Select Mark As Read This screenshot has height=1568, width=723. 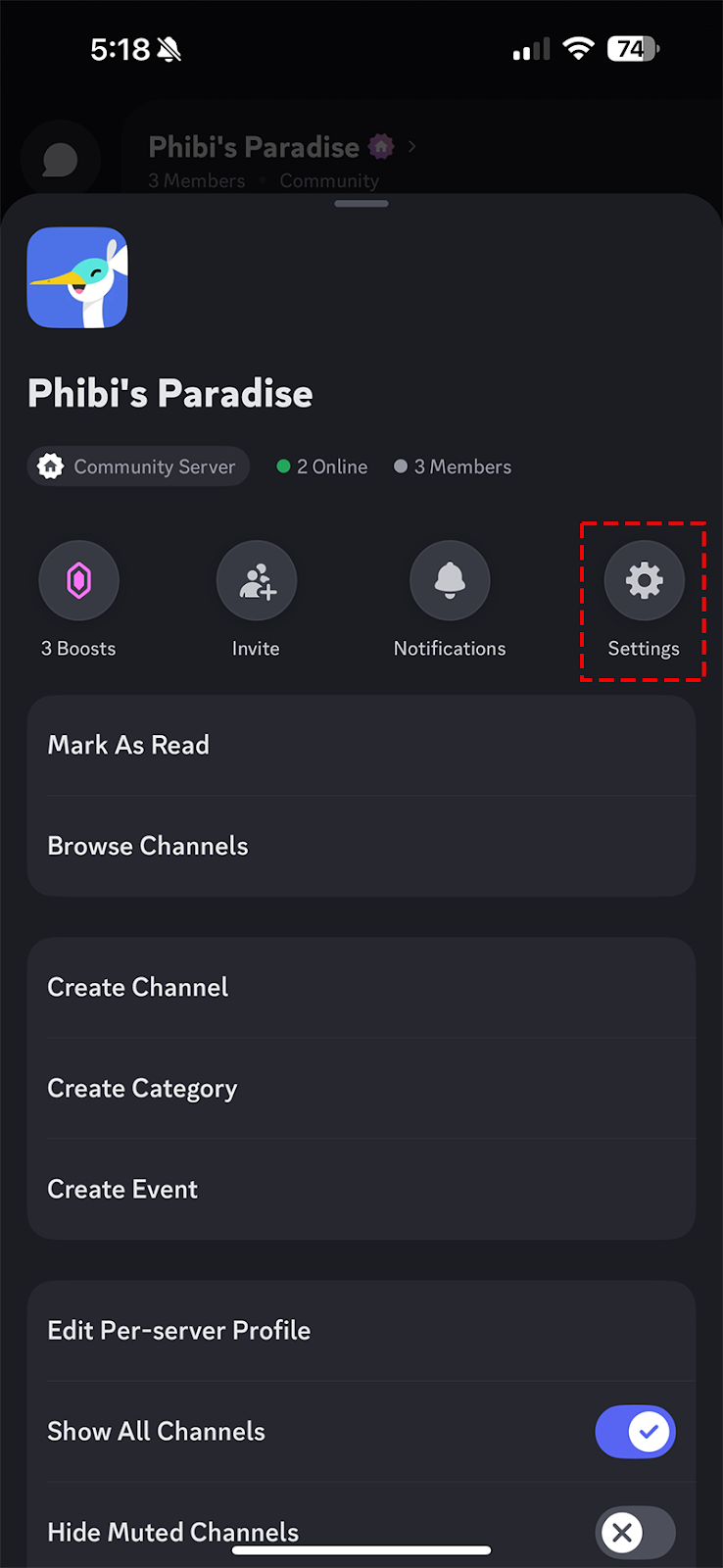tap(361, 746)
